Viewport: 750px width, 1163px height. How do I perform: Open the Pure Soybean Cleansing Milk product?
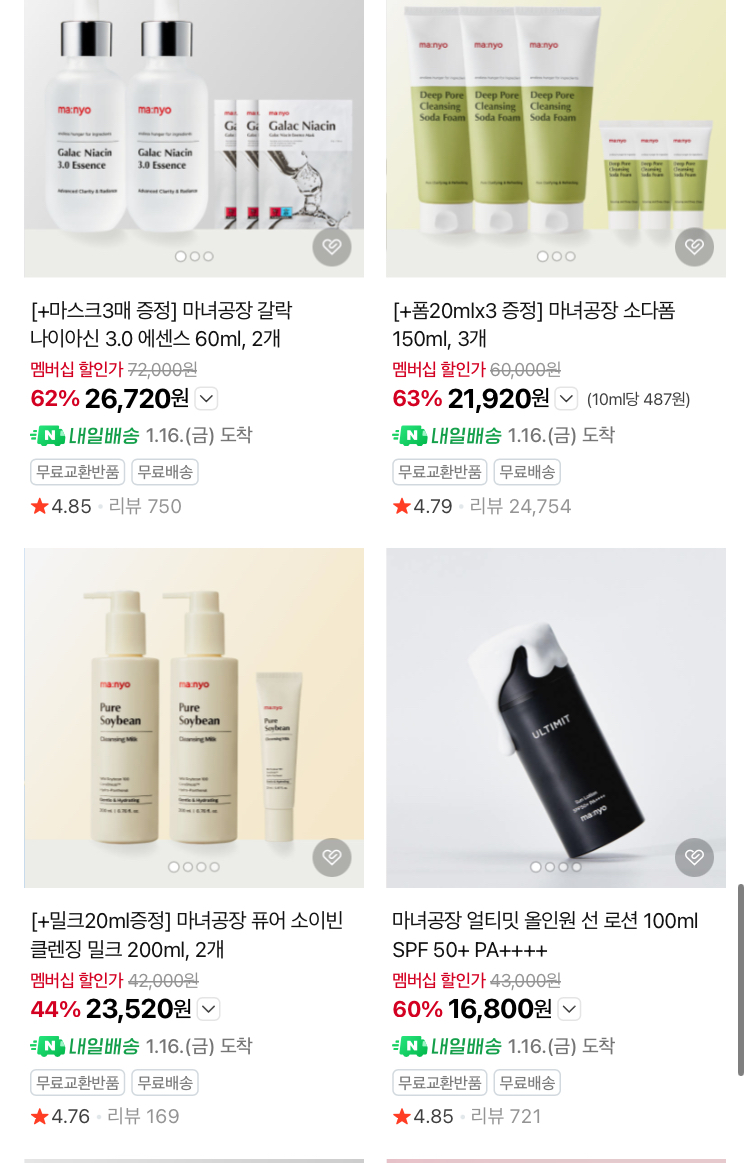pyautogui.click(x=187, y=934)
